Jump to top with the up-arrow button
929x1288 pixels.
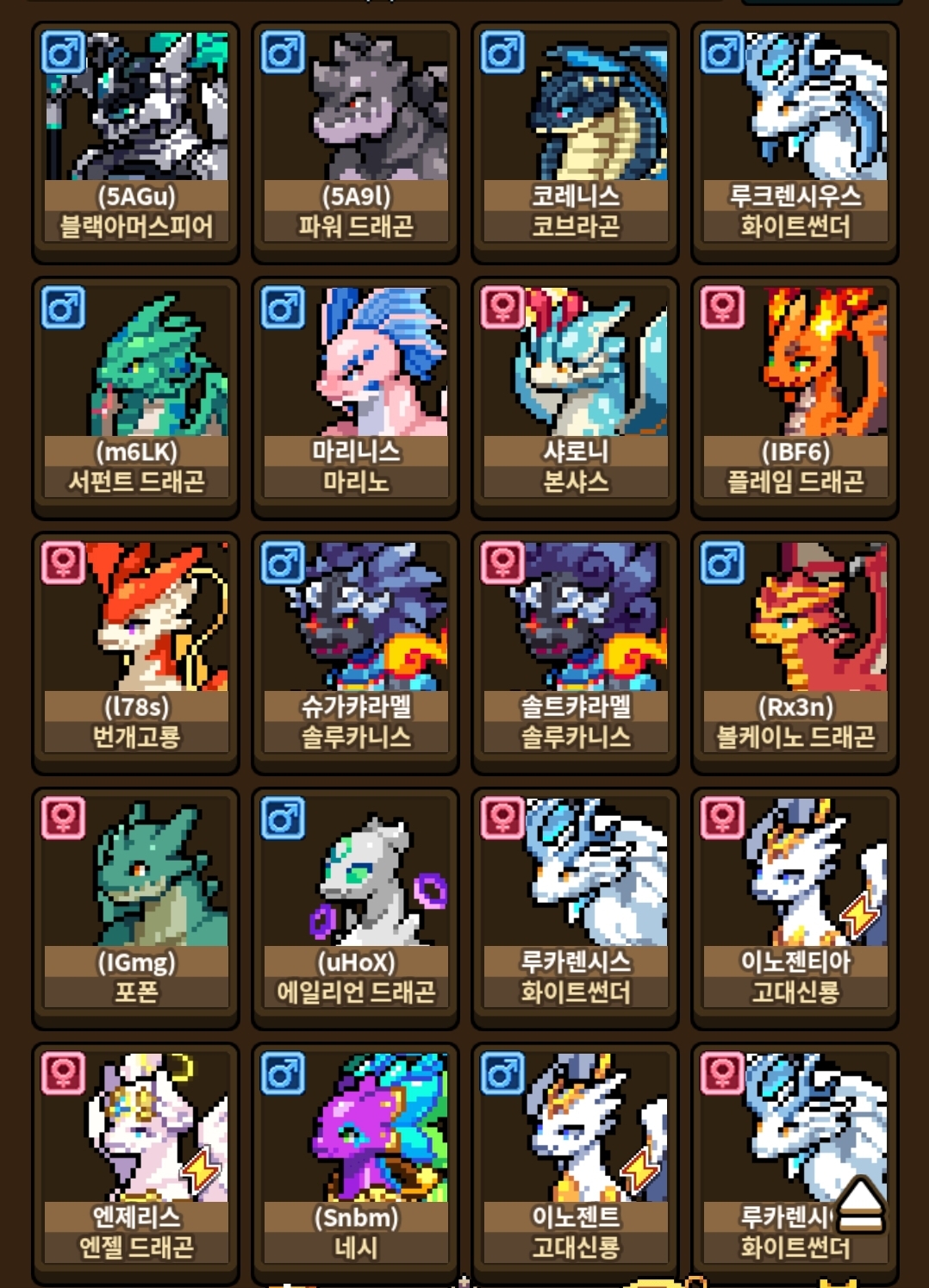point(859,1204)
